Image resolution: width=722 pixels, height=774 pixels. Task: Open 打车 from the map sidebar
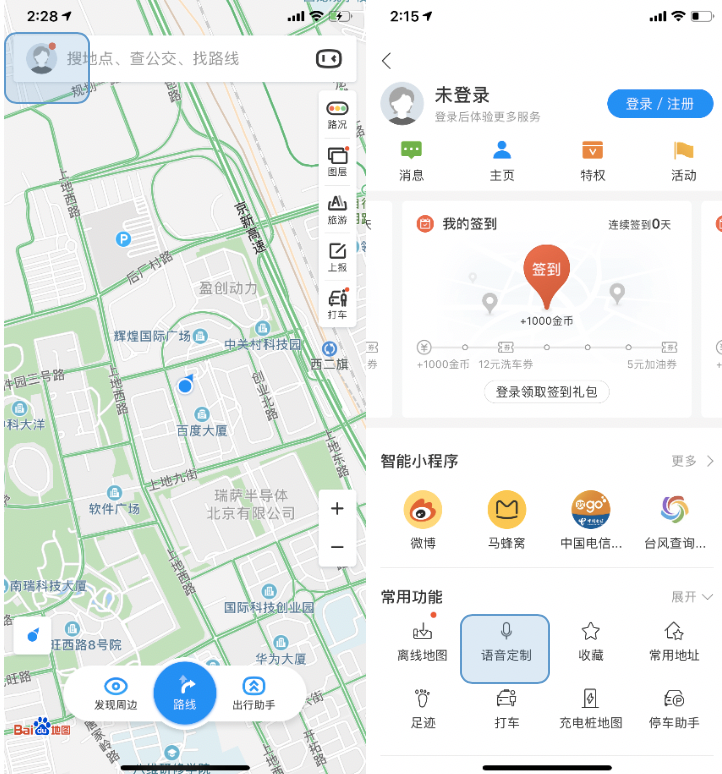(x=337, y=303)
